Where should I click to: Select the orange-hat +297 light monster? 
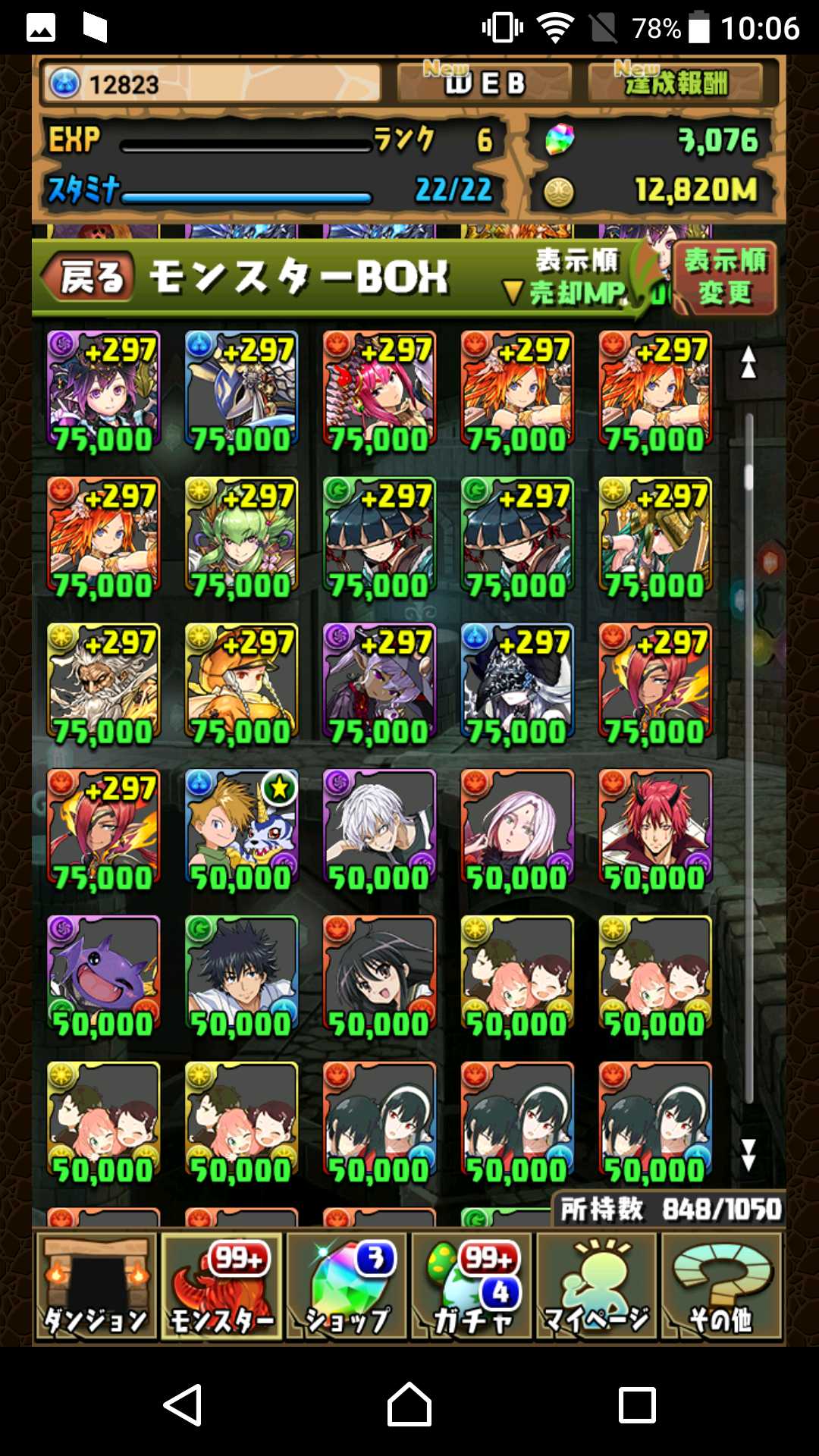tap(241, 683)
